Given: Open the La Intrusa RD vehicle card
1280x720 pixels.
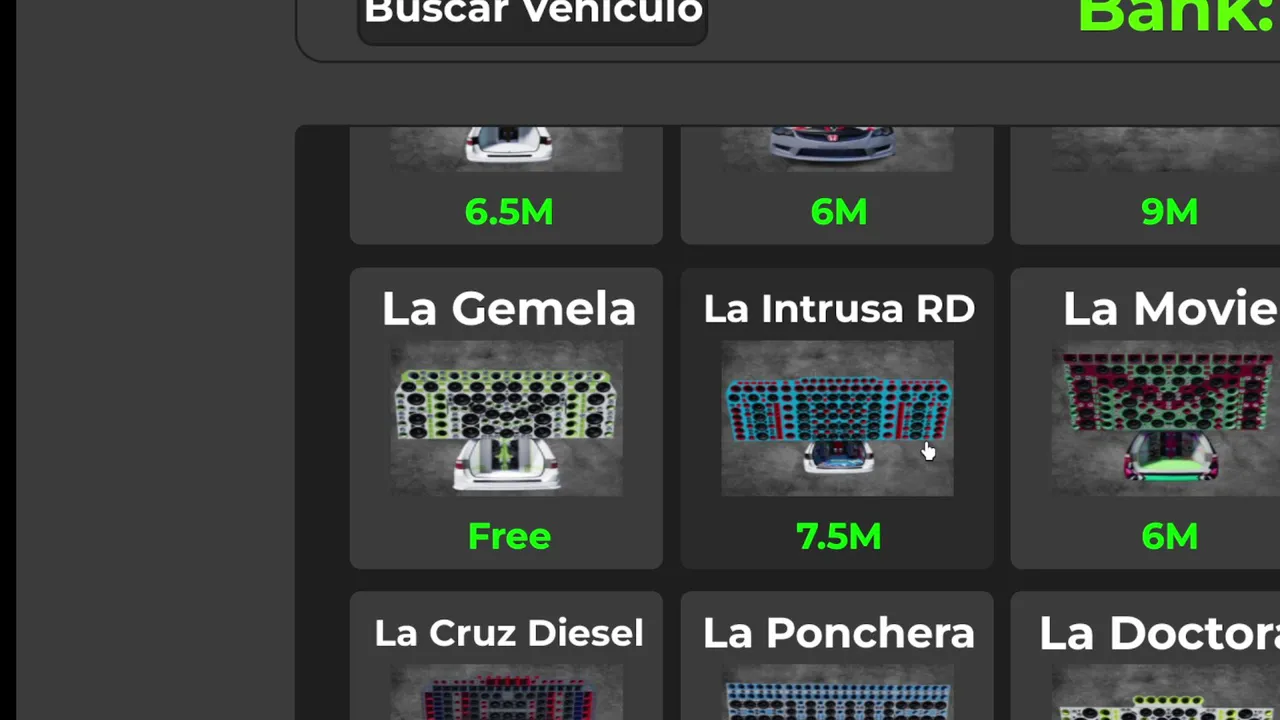Looking at the screenshot, I should [x=837, y=418].
